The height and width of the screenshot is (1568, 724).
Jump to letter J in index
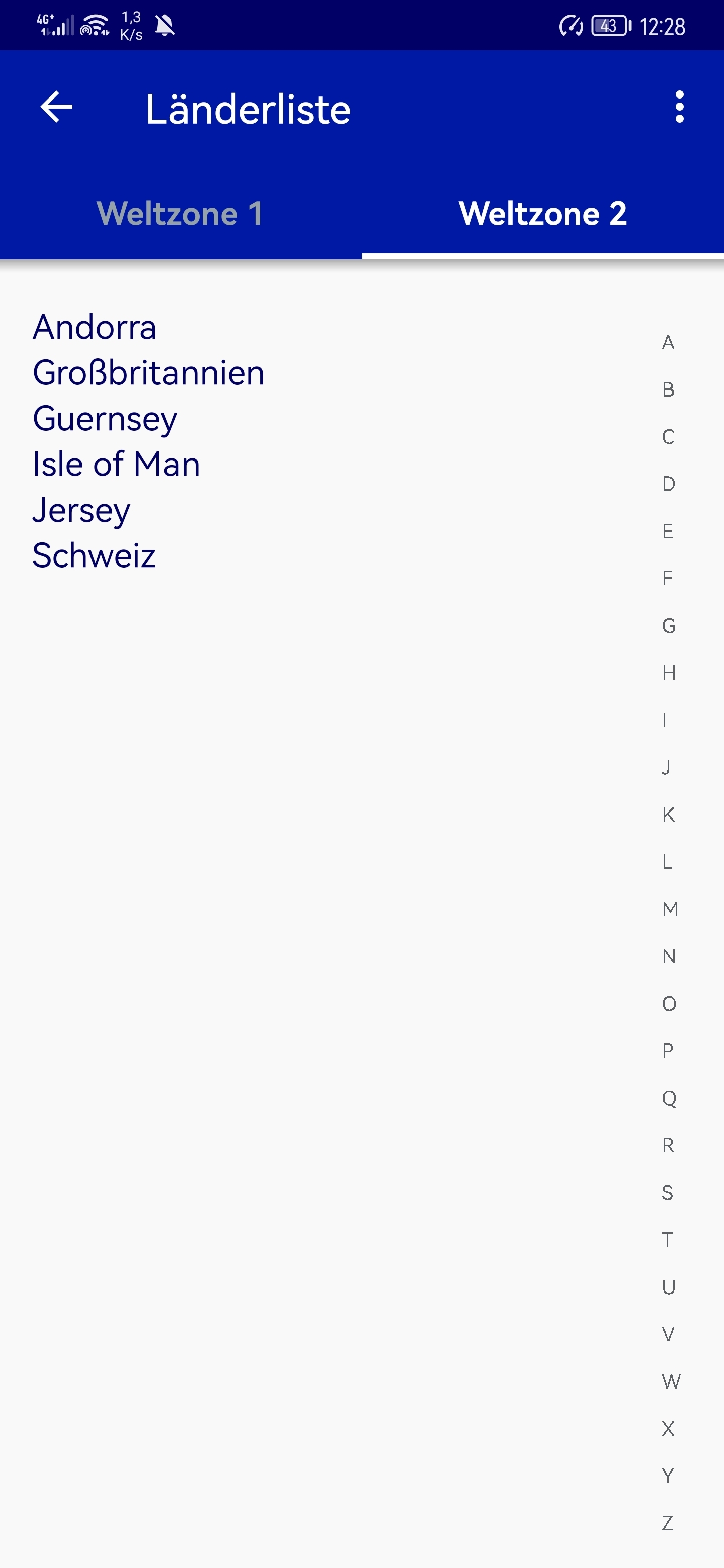pyautogui.click(x=666, y=767)
